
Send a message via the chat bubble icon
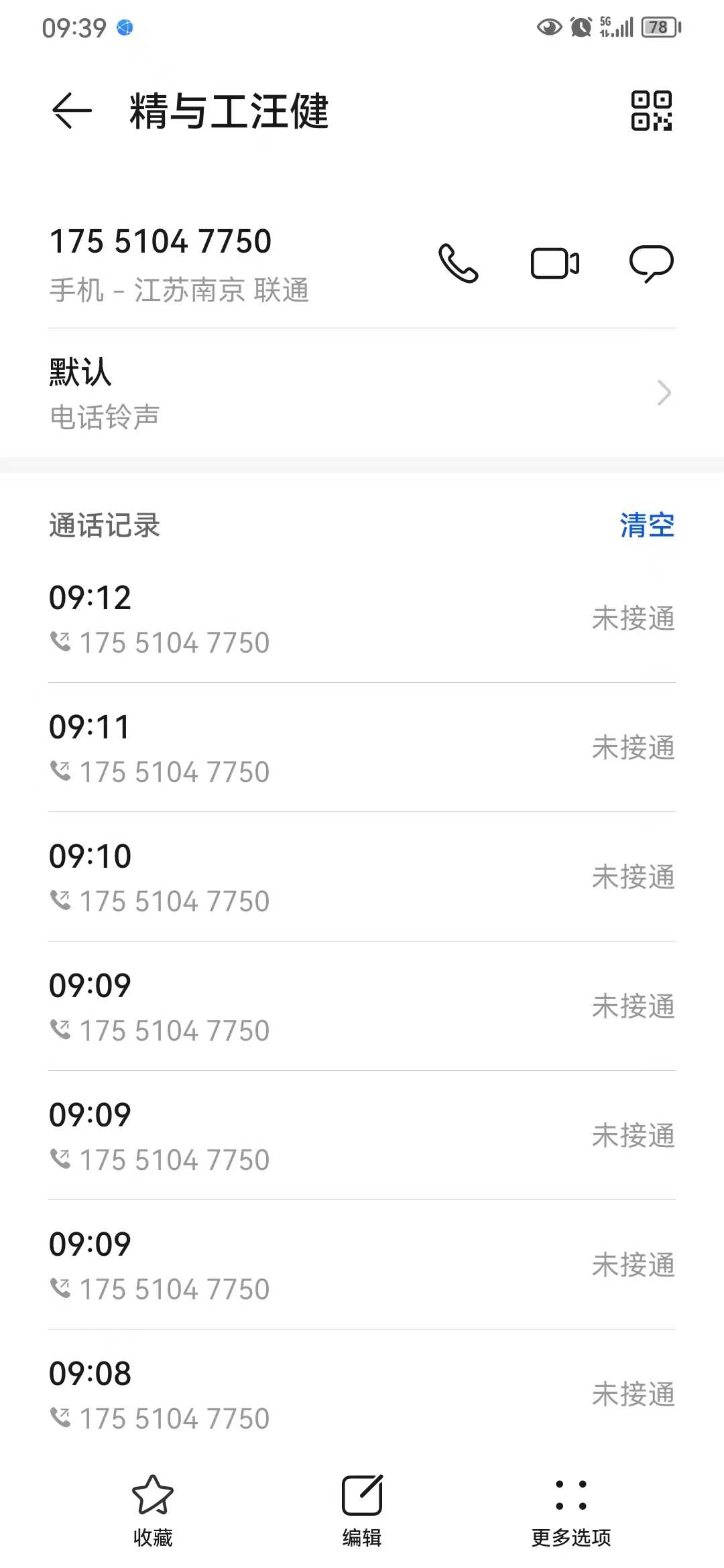tap(651, 263)
